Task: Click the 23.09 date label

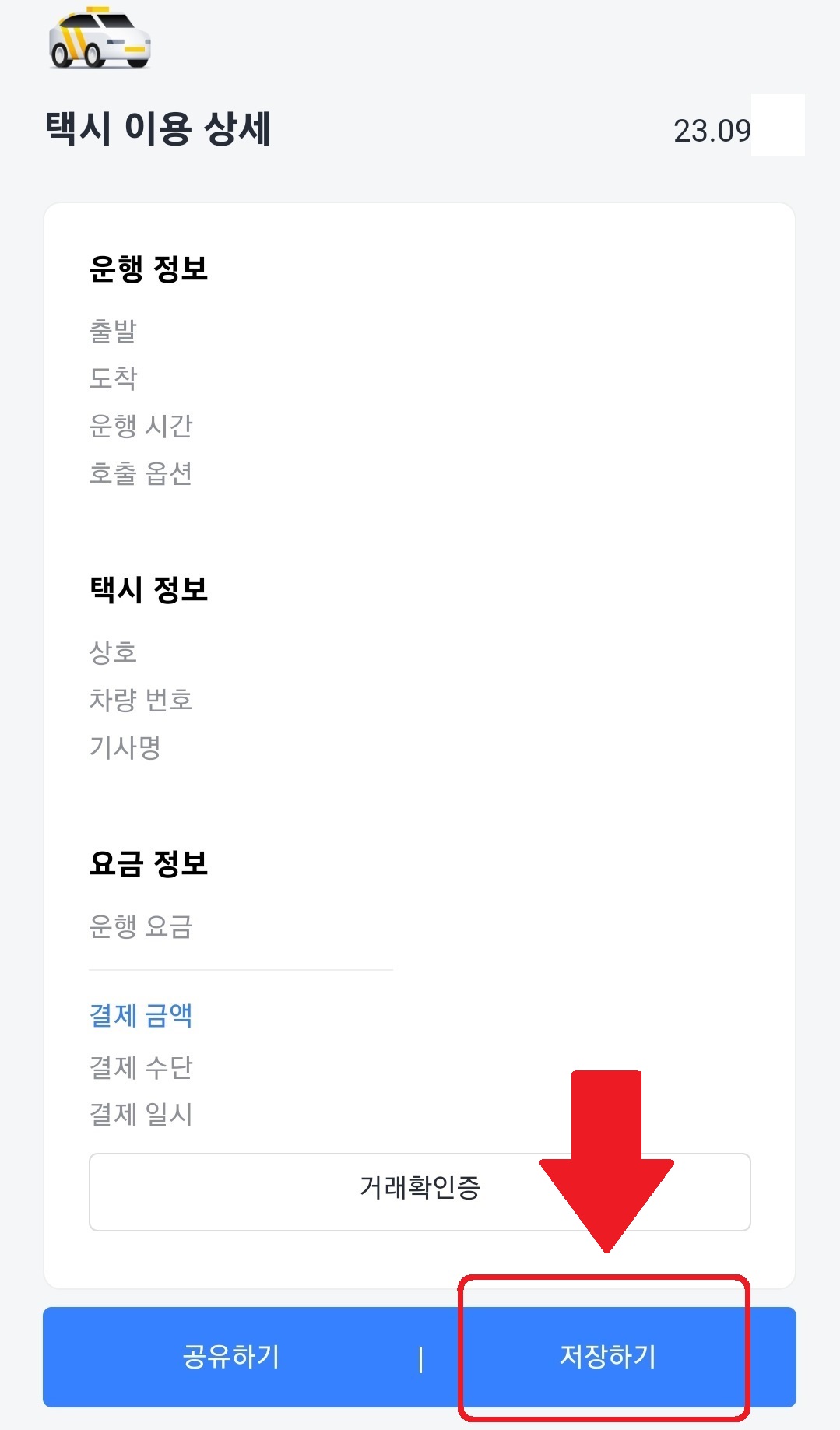Action: (x=713, y=130)
